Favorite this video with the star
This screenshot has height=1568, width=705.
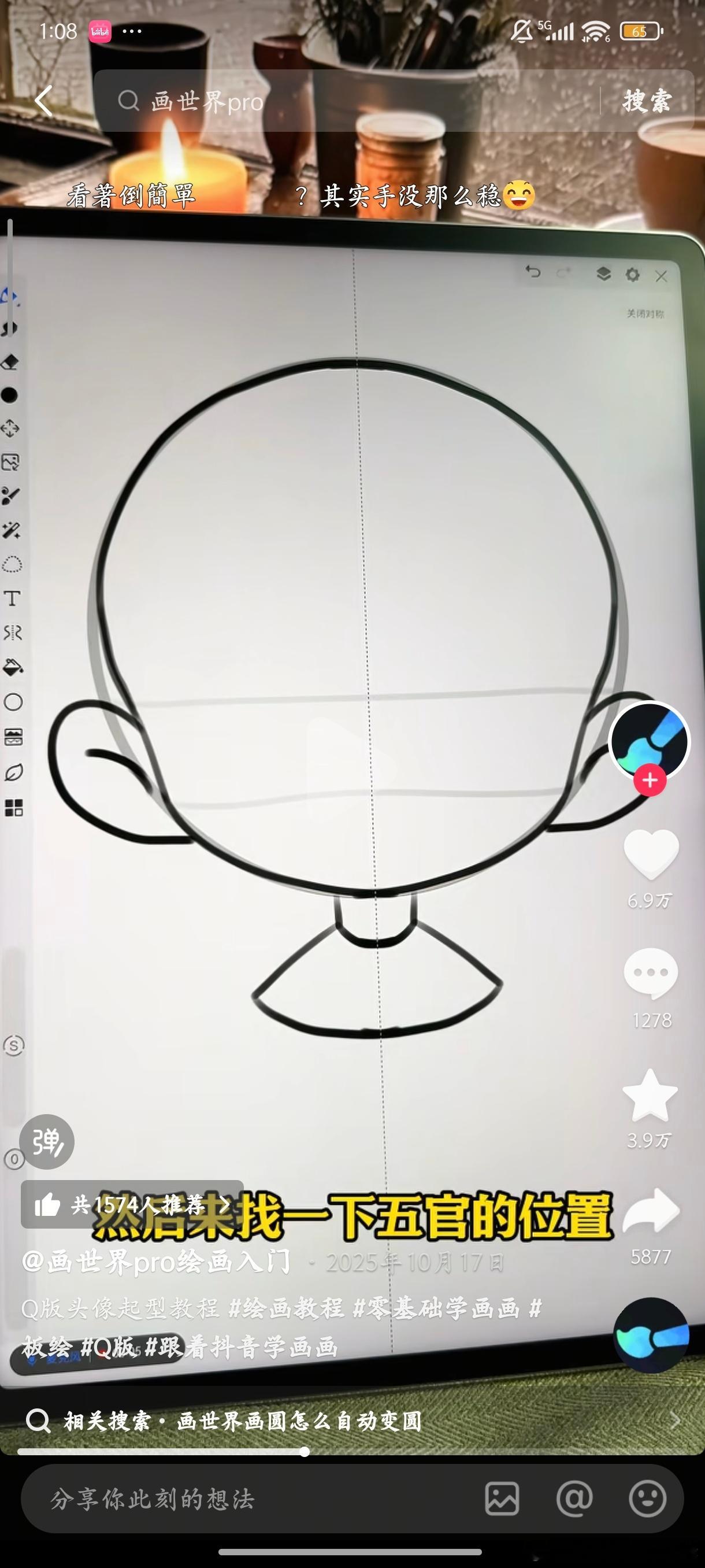pyautogui.click(x=650, y=1095)
